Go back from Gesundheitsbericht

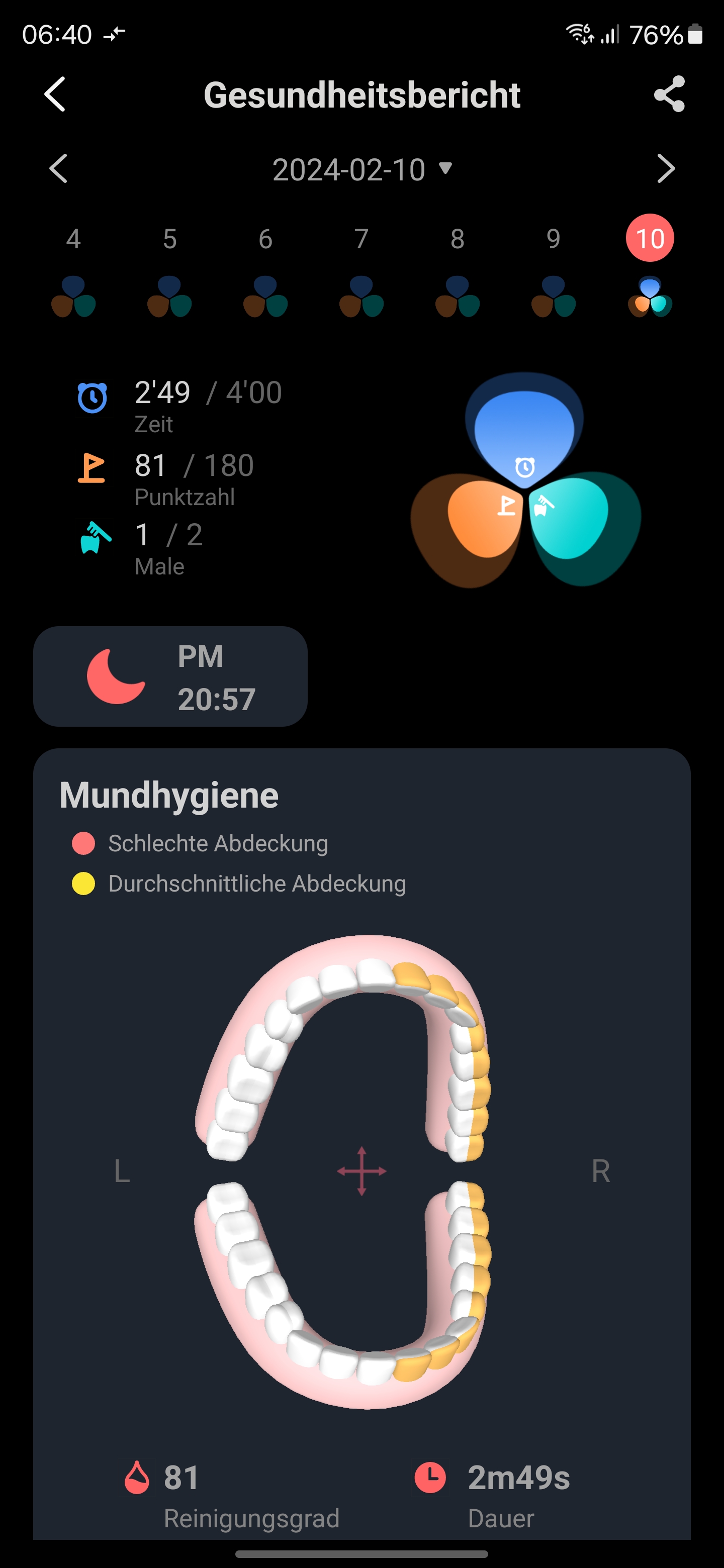tap(55, 94)
